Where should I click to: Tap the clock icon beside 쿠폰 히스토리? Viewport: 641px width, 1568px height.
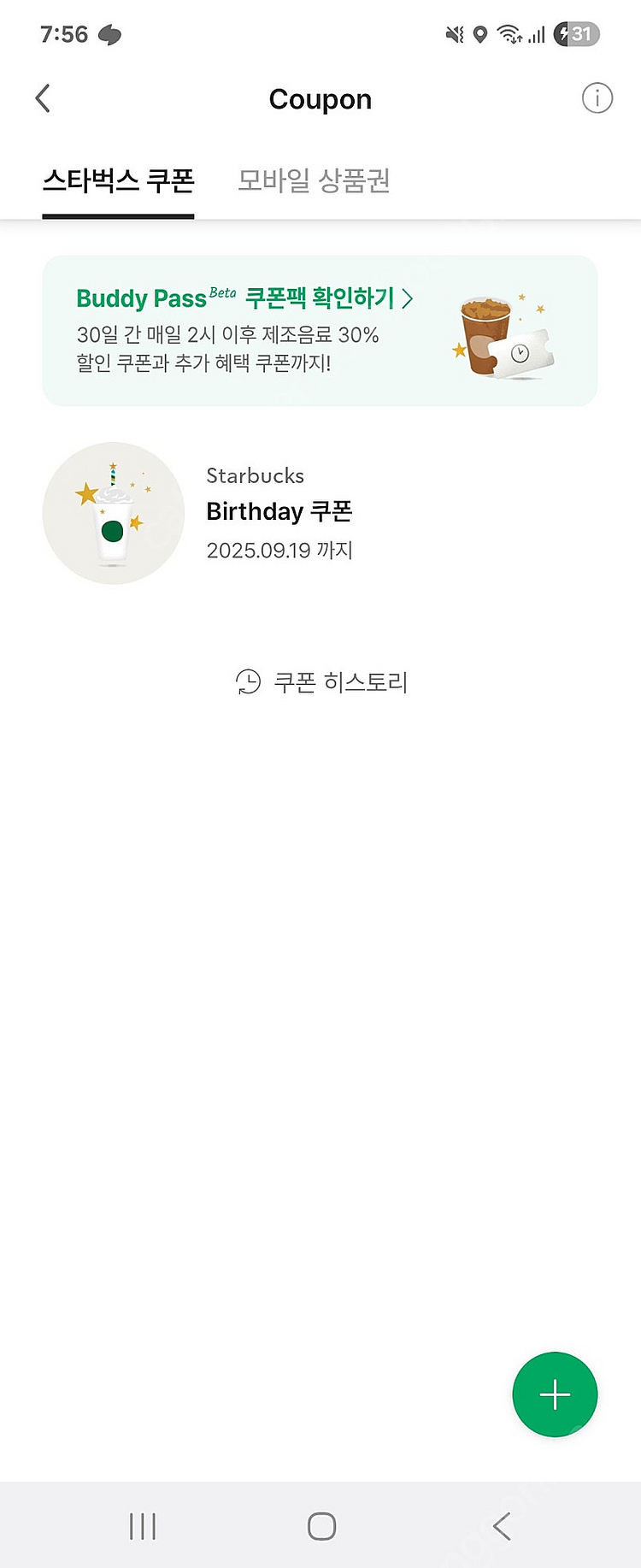249,681
